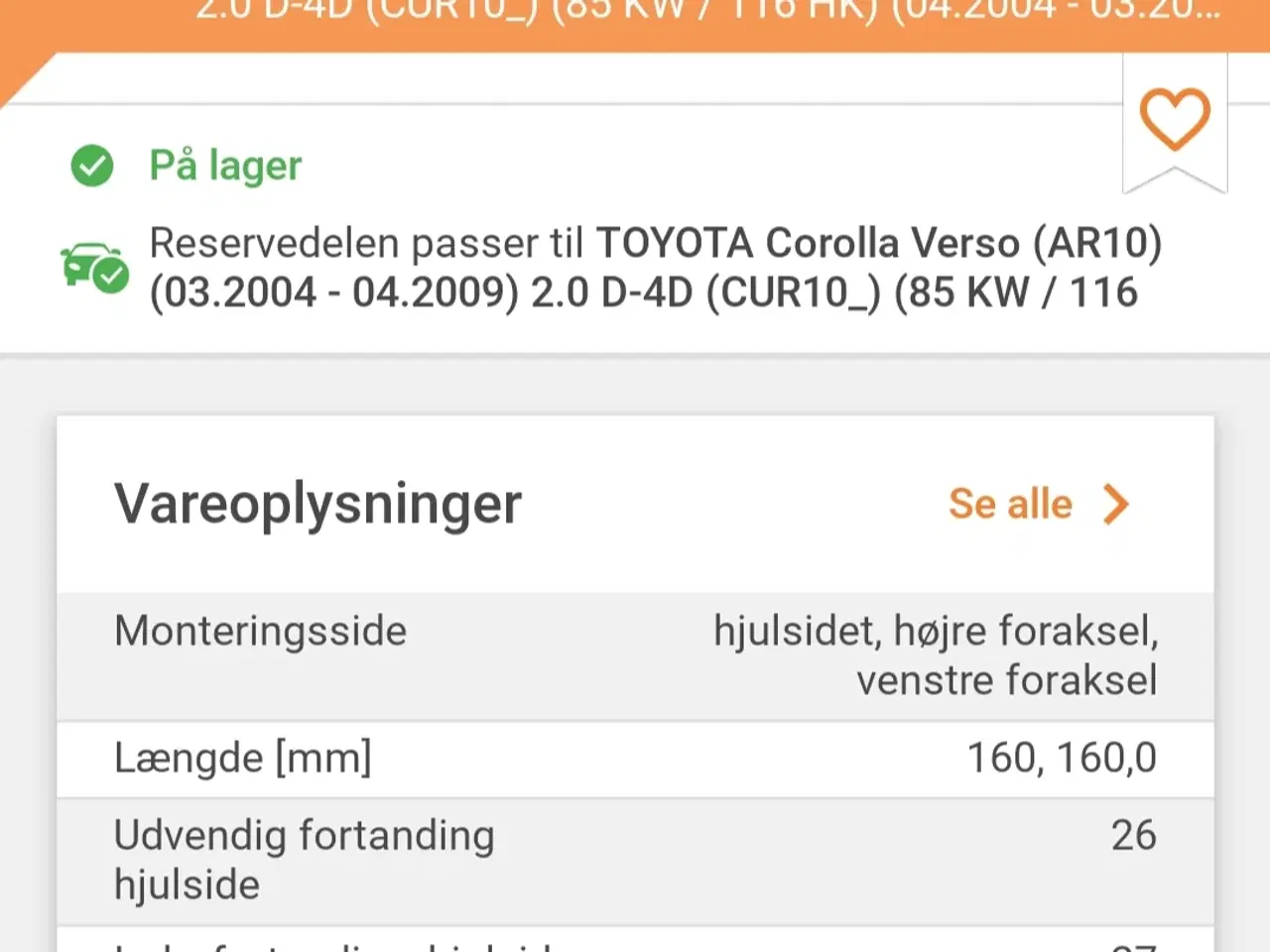
Task: Open Se alle product details
Action: [1038, 504]
